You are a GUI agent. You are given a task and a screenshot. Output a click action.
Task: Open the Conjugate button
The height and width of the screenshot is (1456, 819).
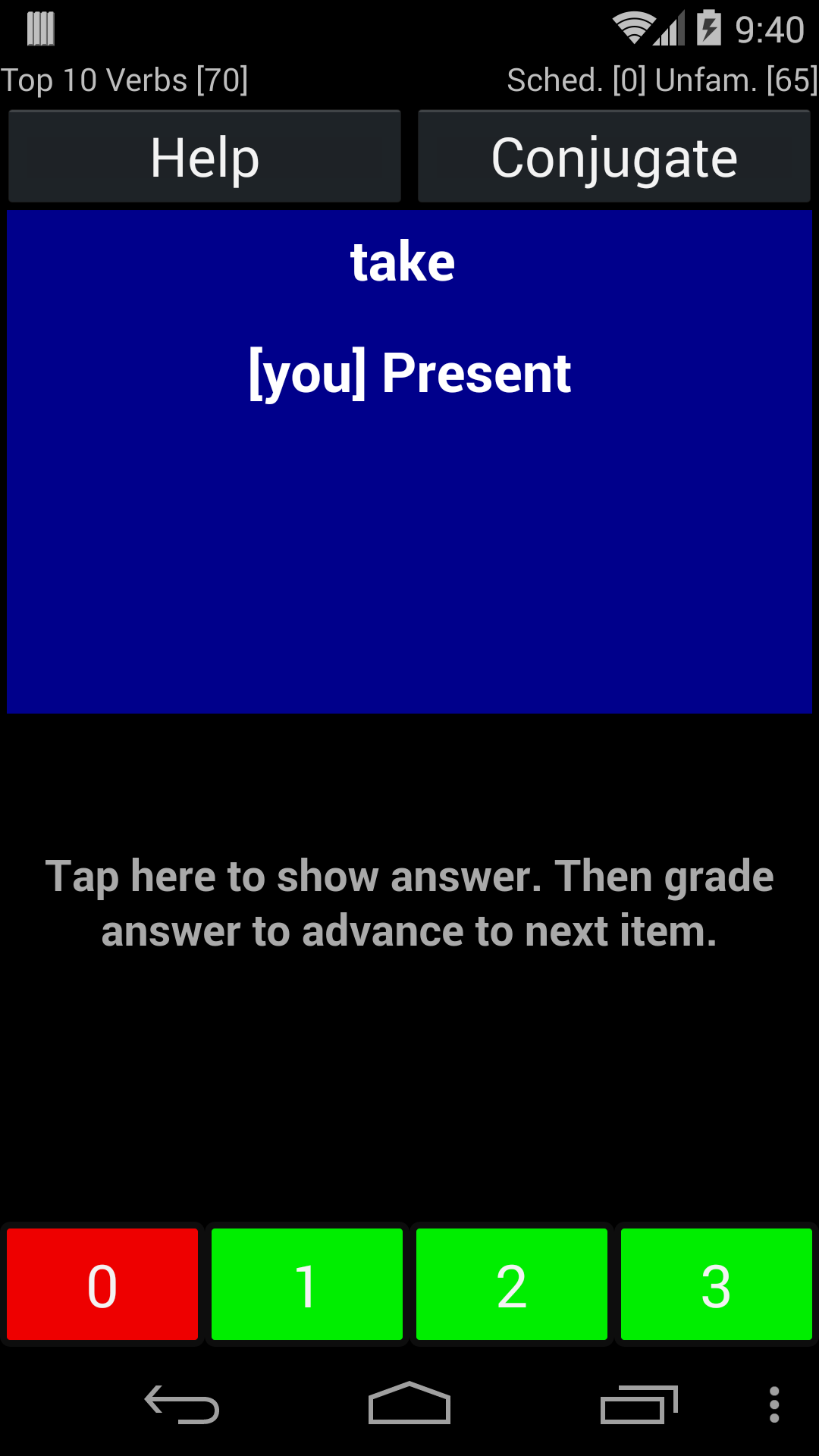[x=614, y=157]
